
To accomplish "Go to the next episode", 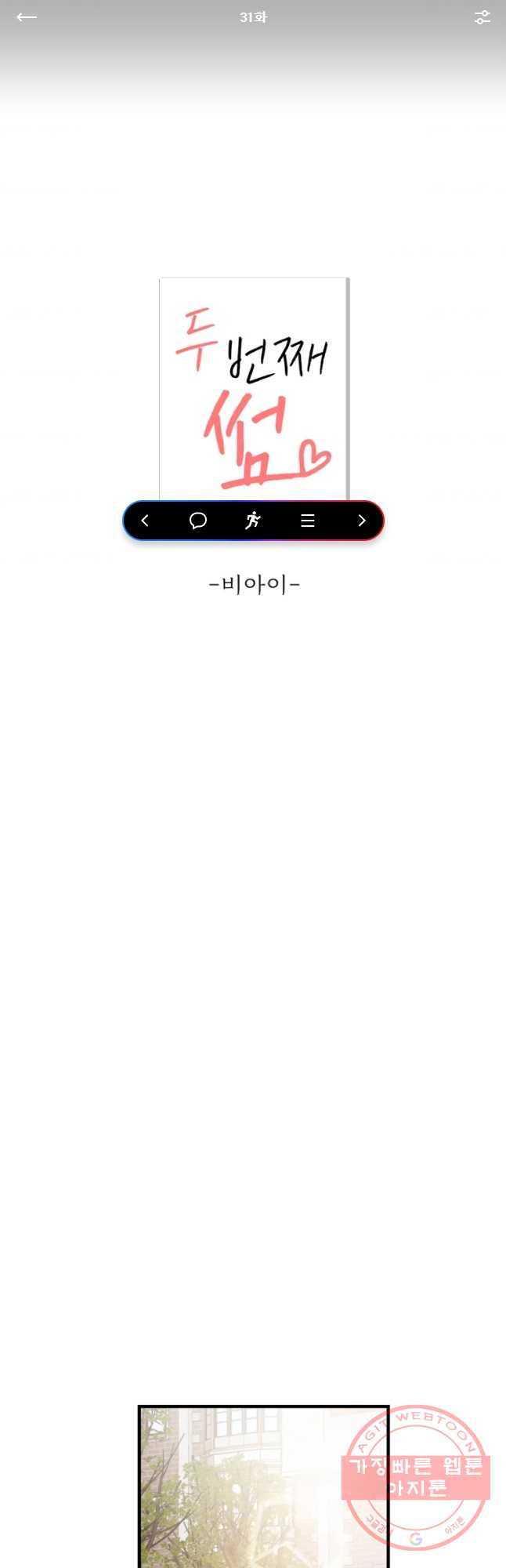I will (361, 521).
